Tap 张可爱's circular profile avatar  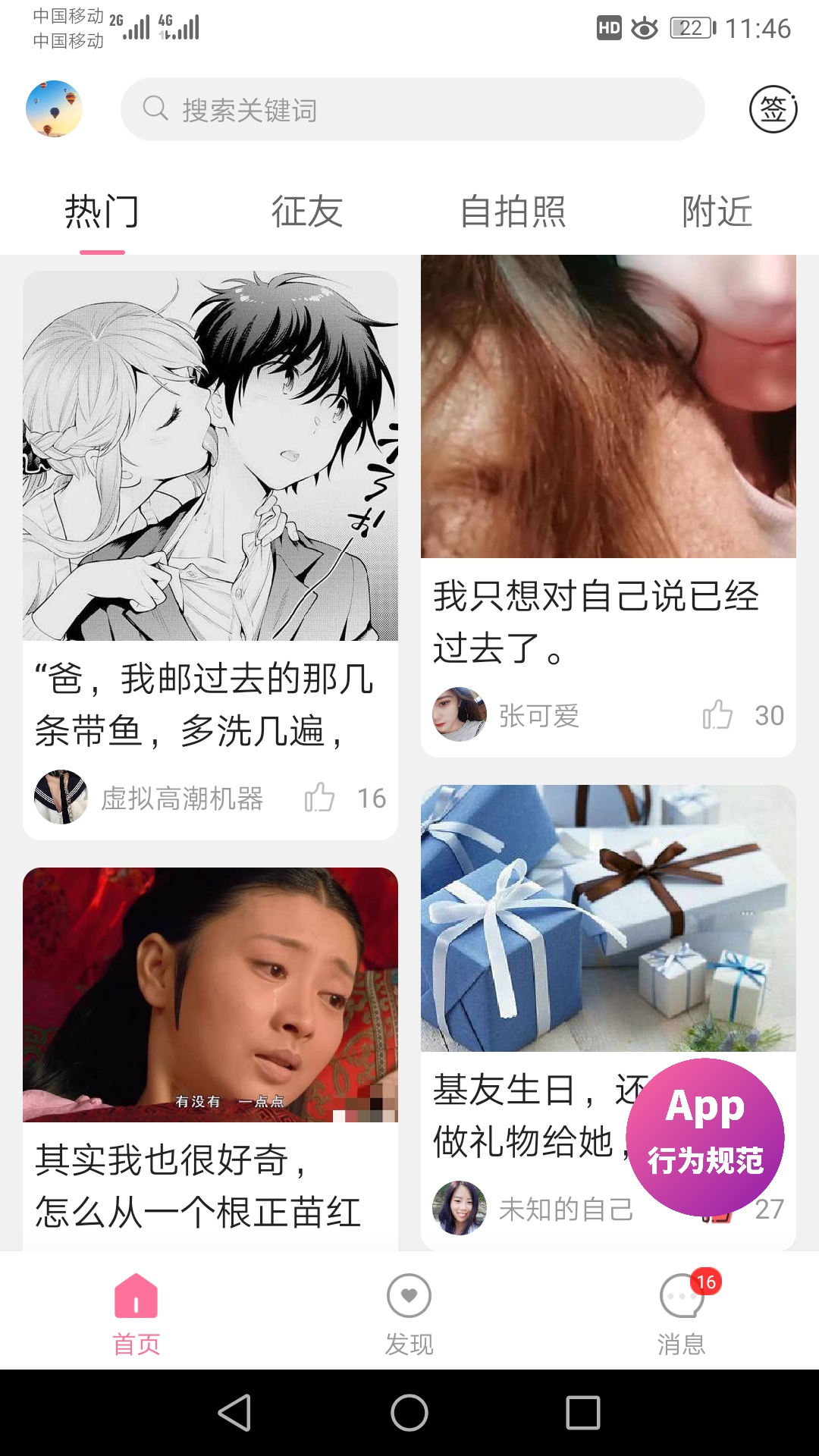click(x=458, y=714)
